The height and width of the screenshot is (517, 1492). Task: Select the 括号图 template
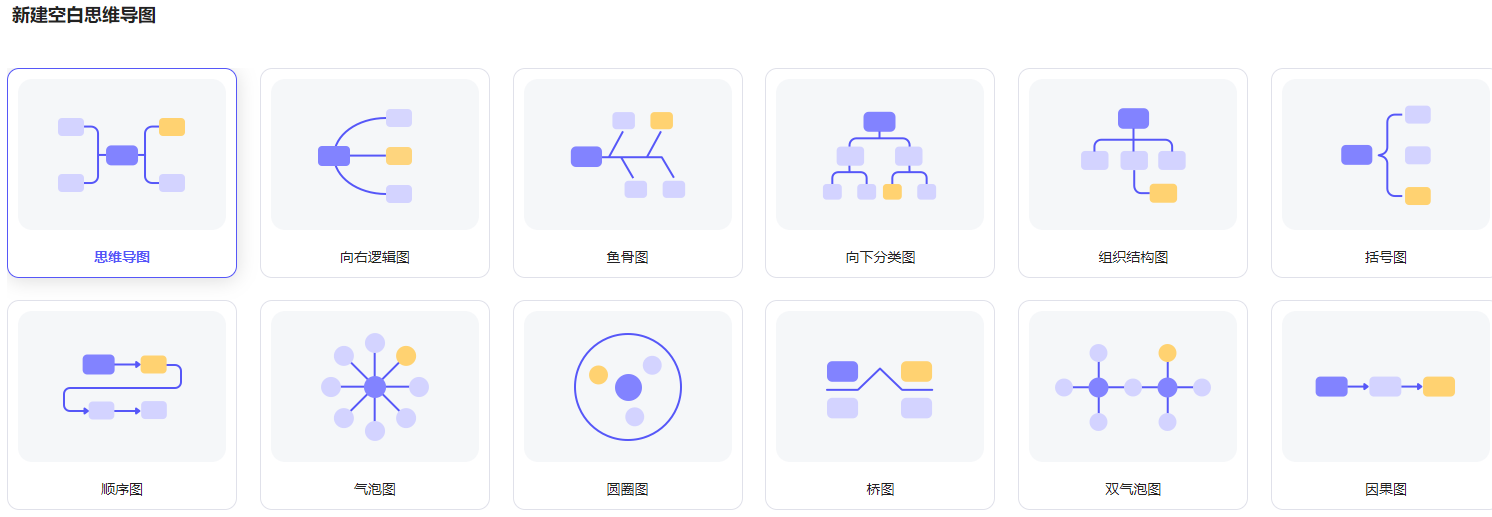click(1385, 172)
